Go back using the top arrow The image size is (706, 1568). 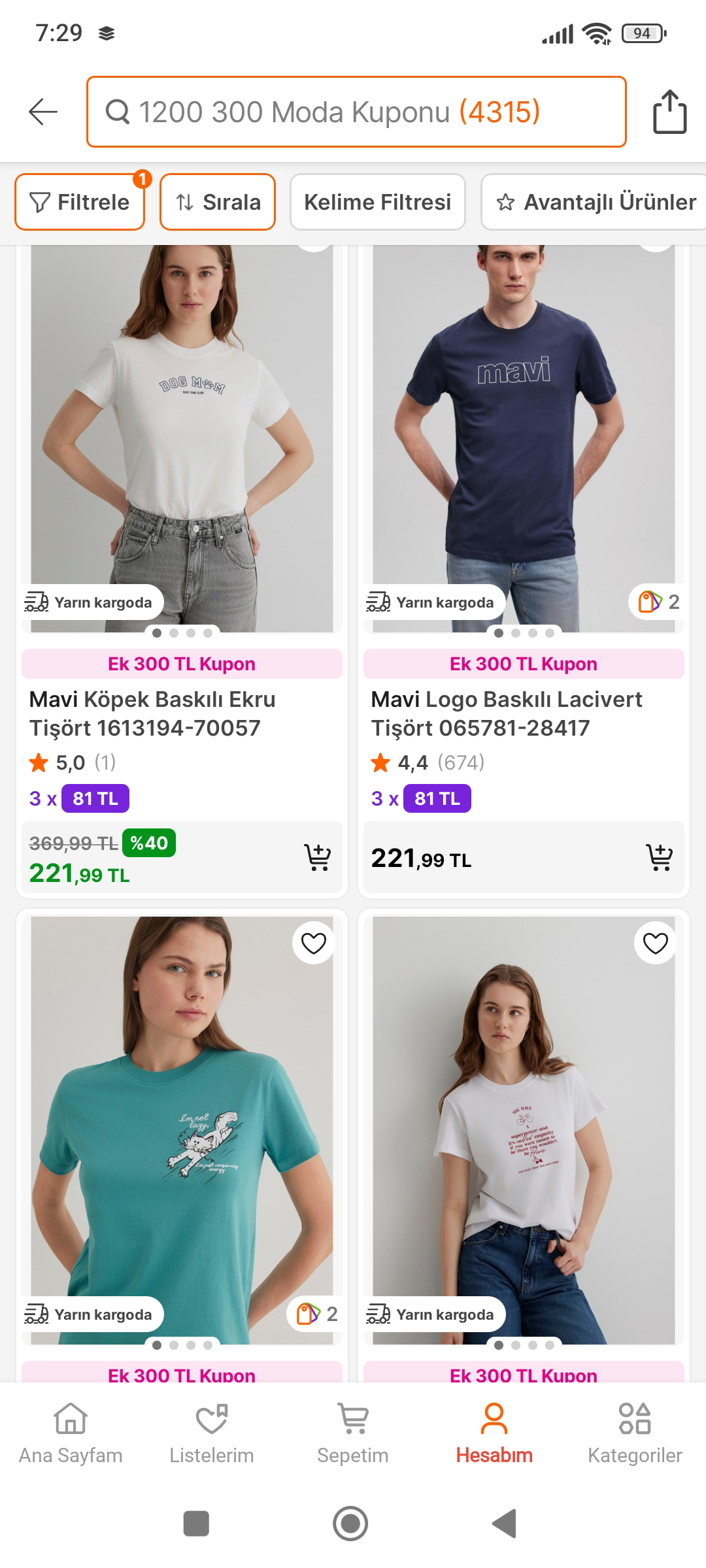coord(43,112)
